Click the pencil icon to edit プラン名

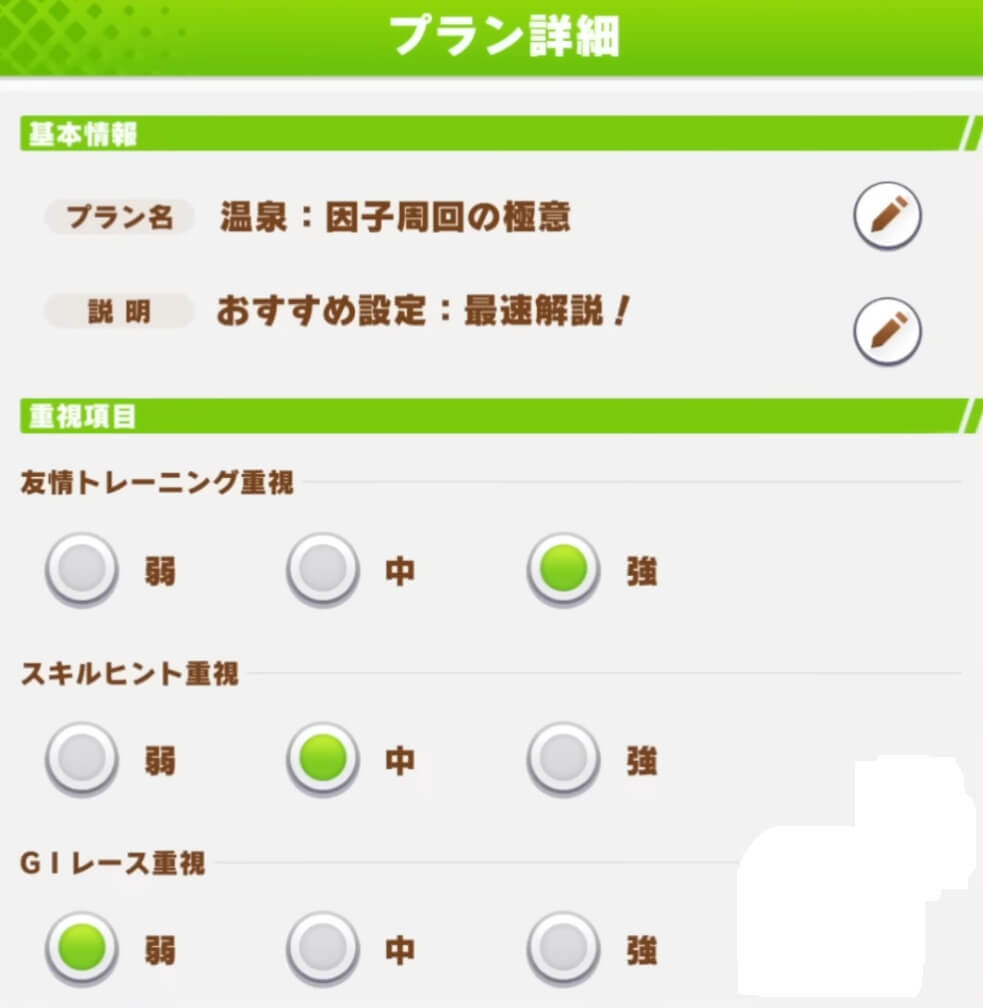886,215
